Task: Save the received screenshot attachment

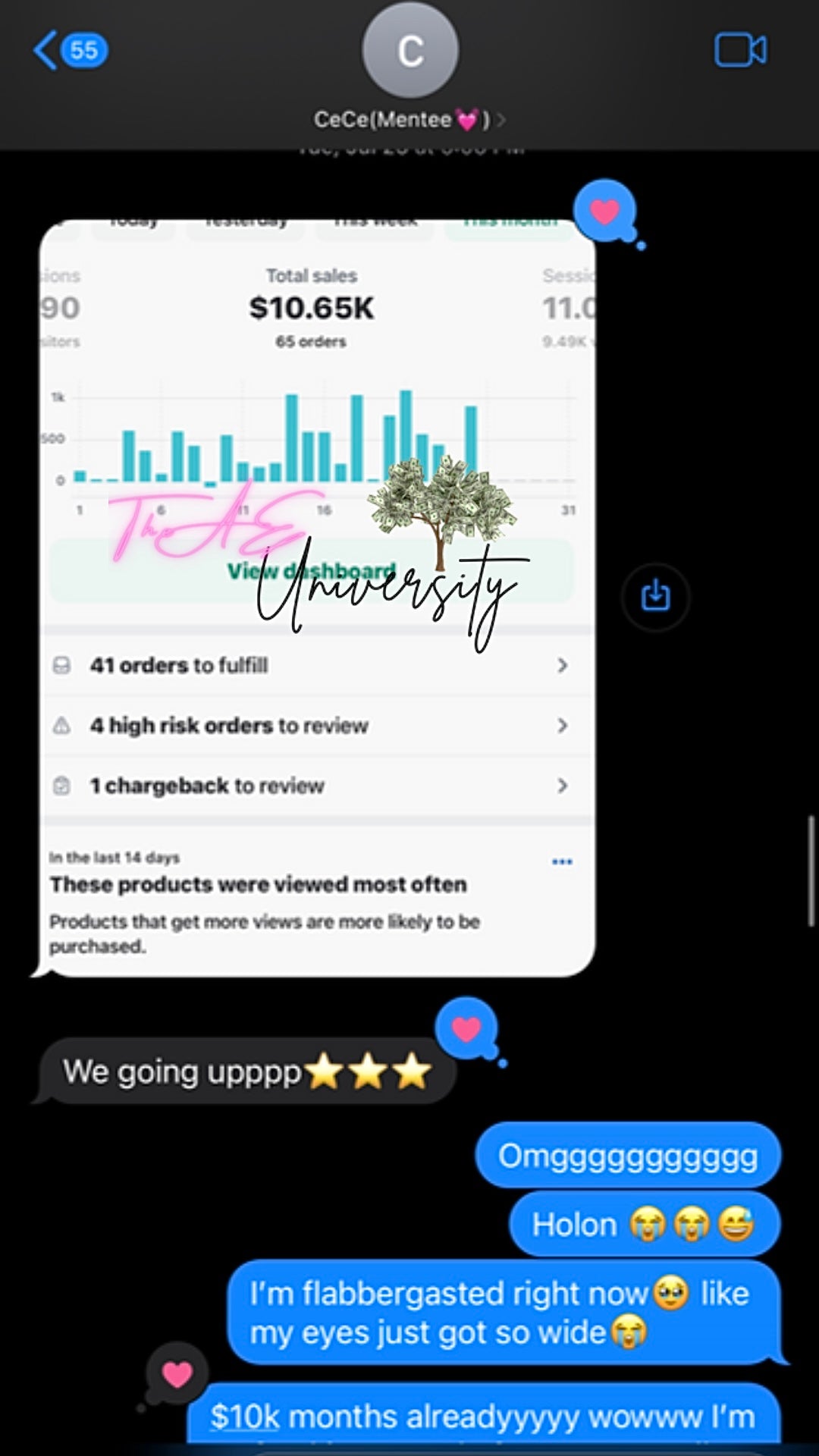Action: 655,596
